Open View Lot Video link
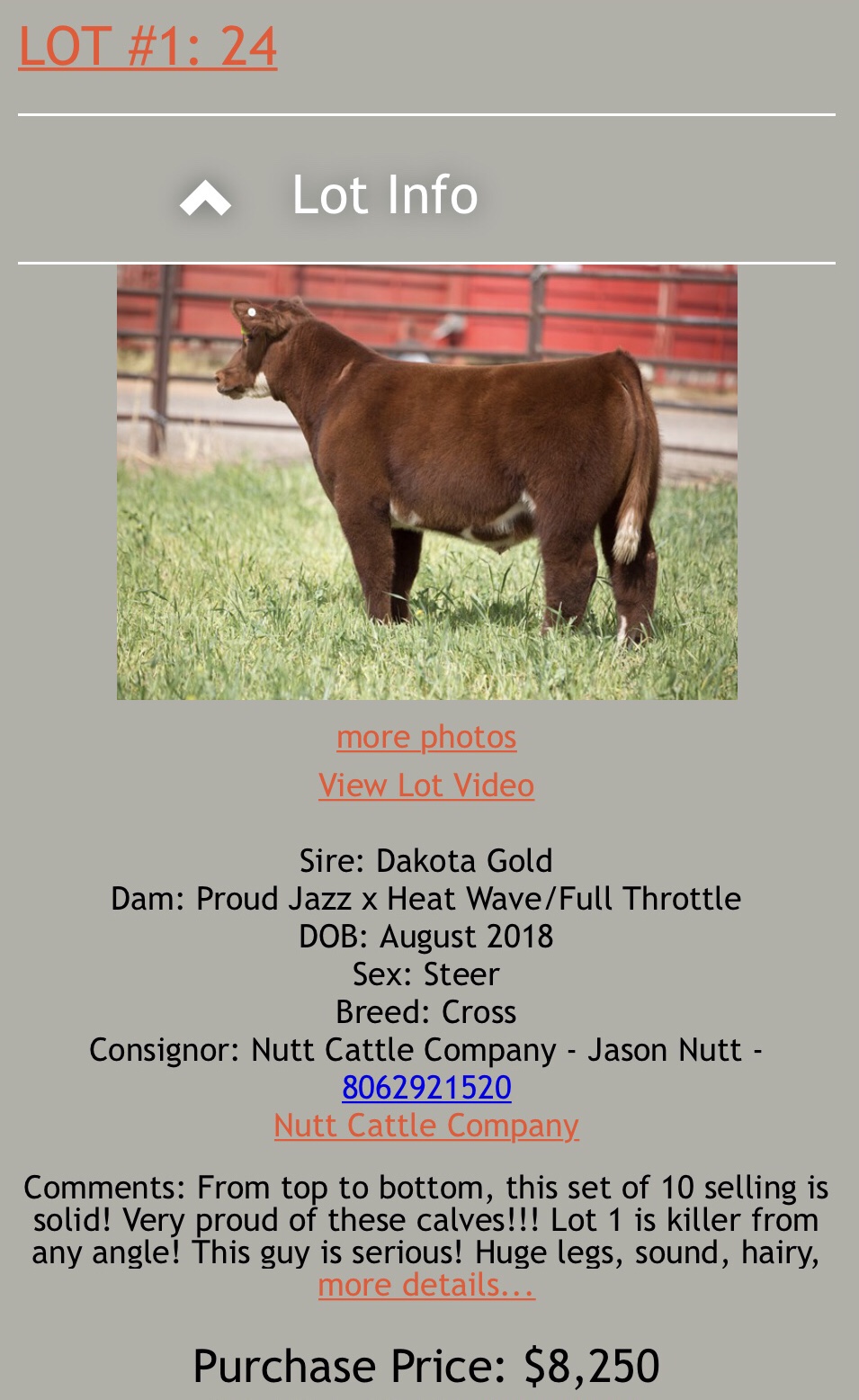This screenshot has width=859, height=1400. [x=426, y=785]
